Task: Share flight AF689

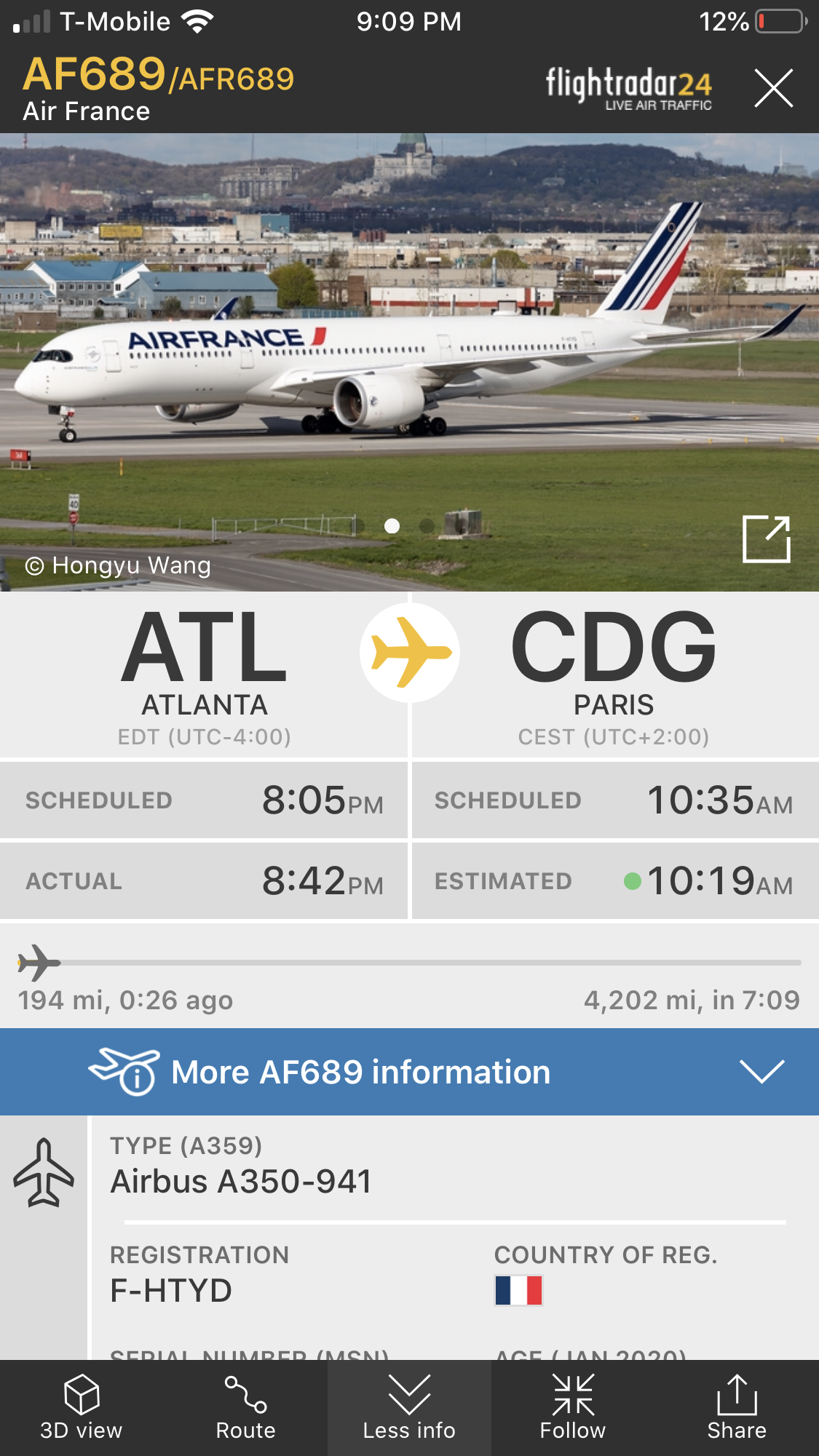Action: [737, 1408]
